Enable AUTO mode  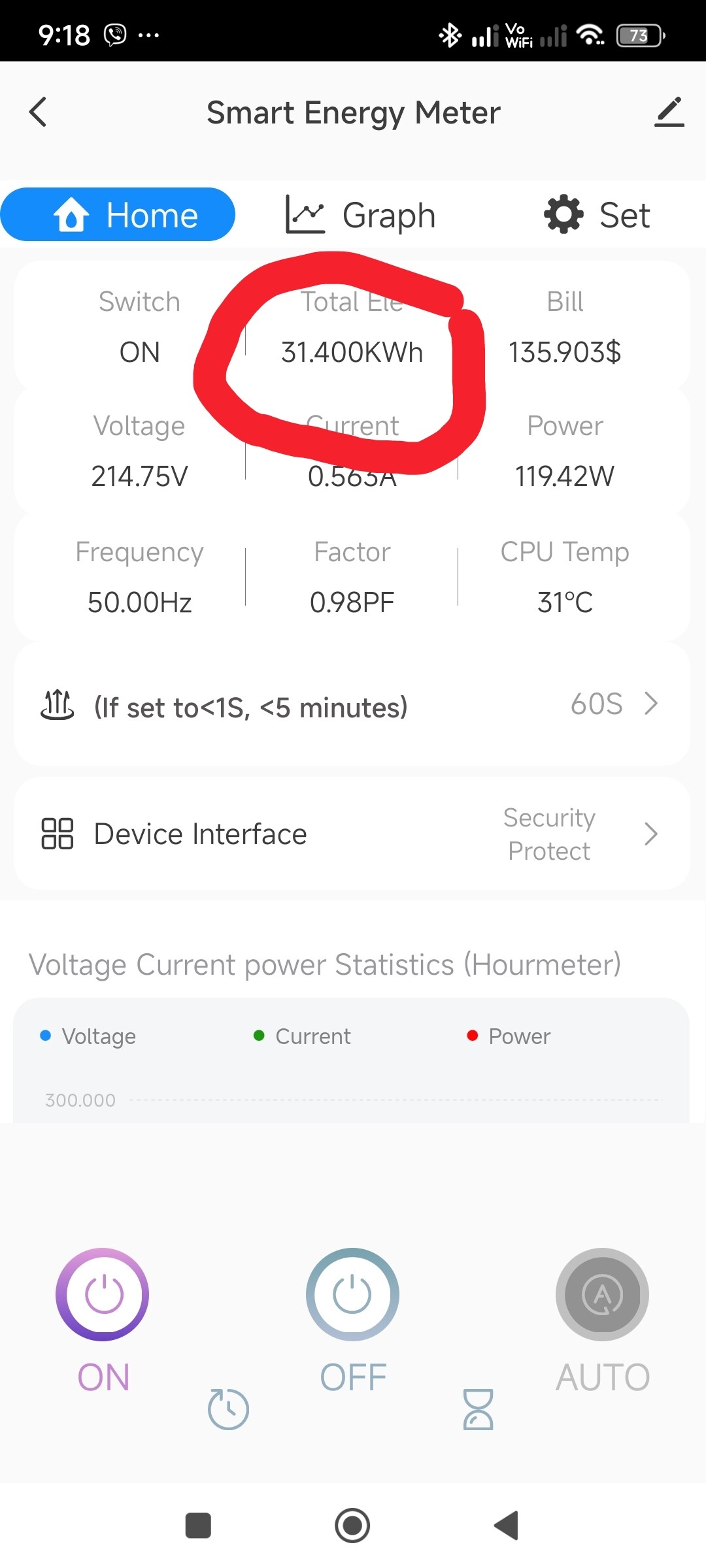click(x=602, y=1295)
